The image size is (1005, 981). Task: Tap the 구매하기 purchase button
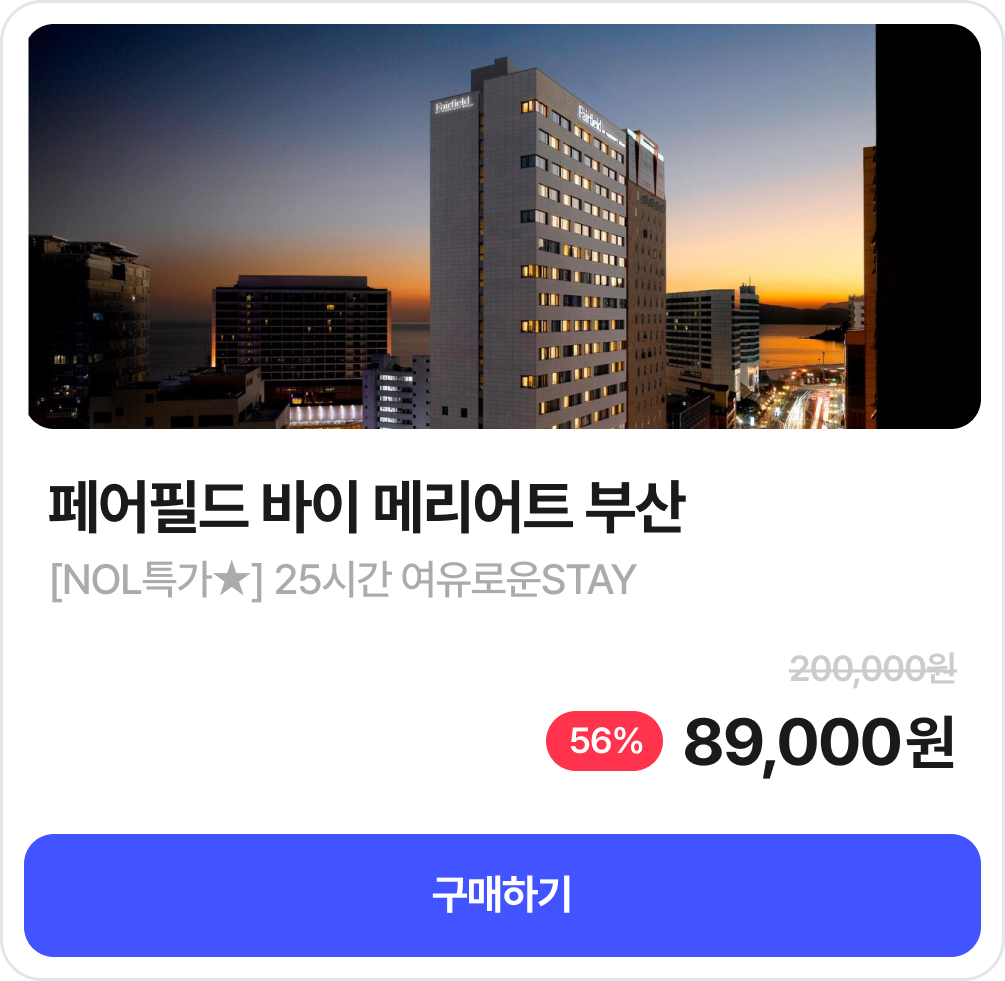click(502, 895)
